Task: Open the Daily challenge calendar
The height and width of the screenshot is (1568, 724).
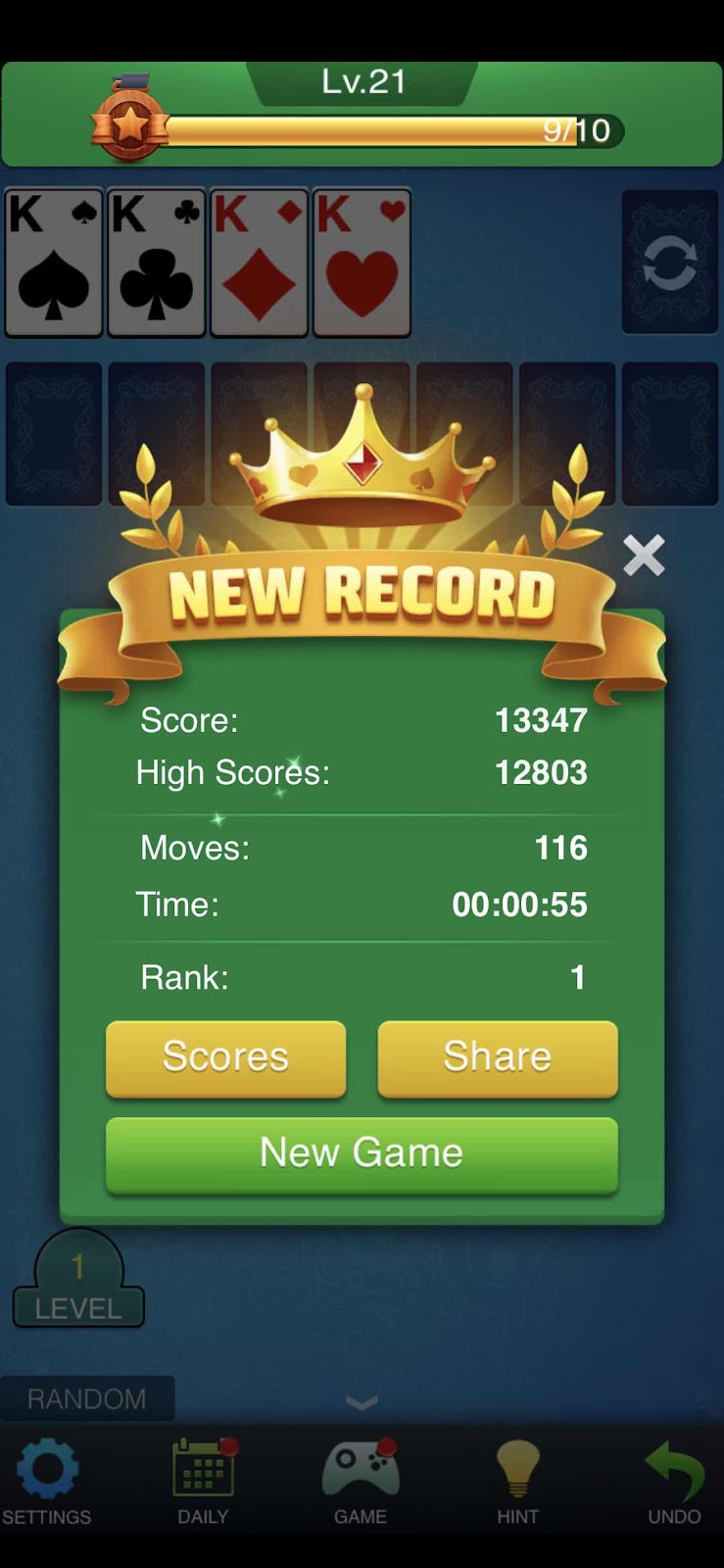Action: tap(203, 1481)
